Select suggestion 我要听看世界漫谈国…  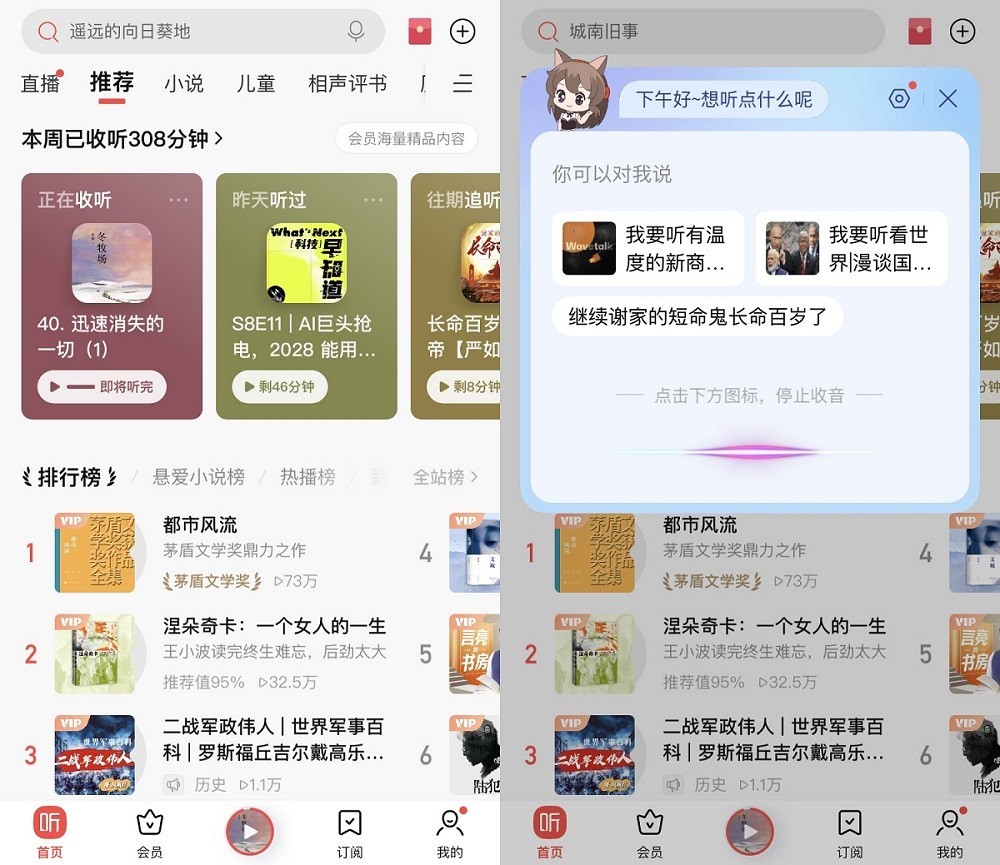pos(851,249)
